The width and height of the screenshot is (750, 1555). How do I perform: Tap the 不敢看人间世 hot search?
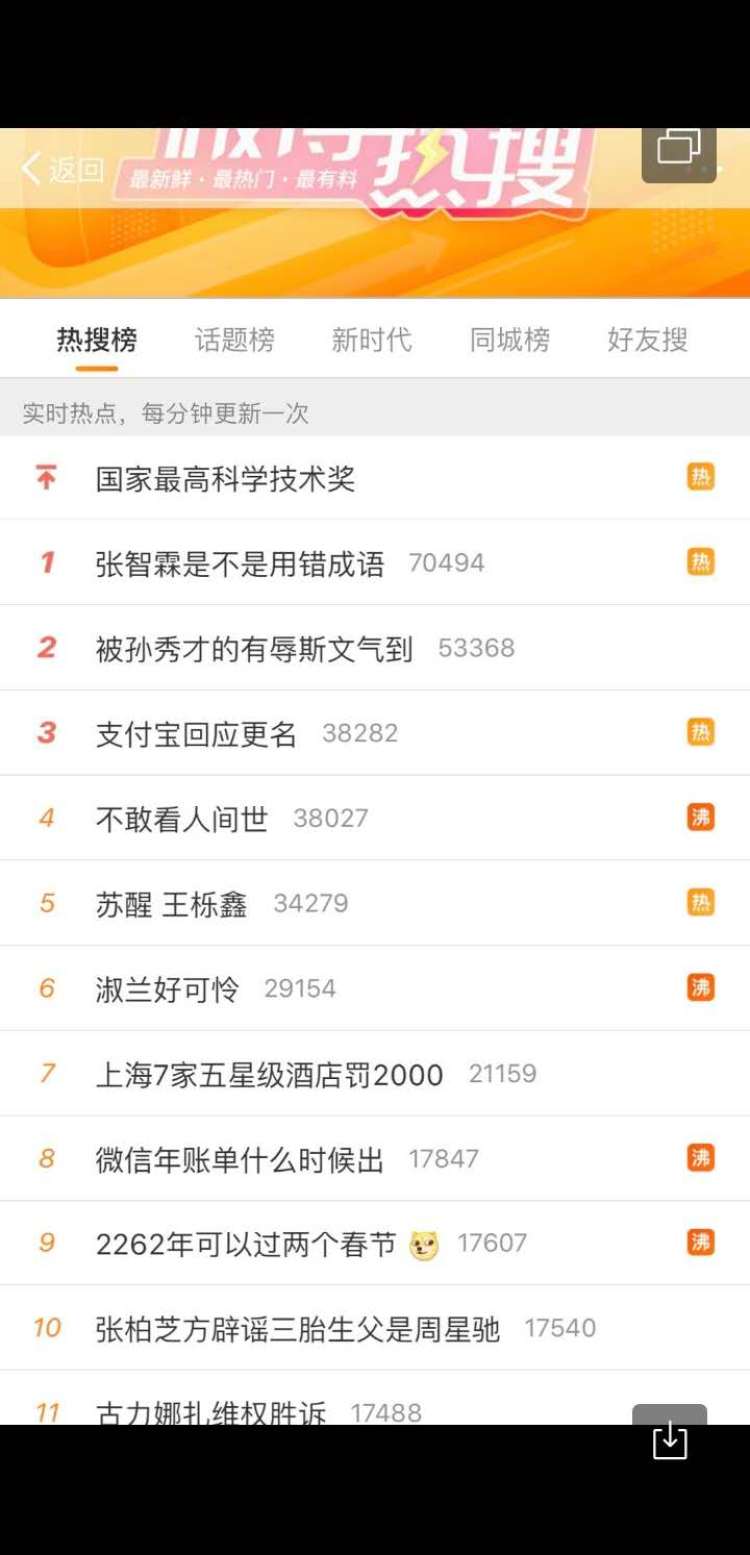pos(182,819)
